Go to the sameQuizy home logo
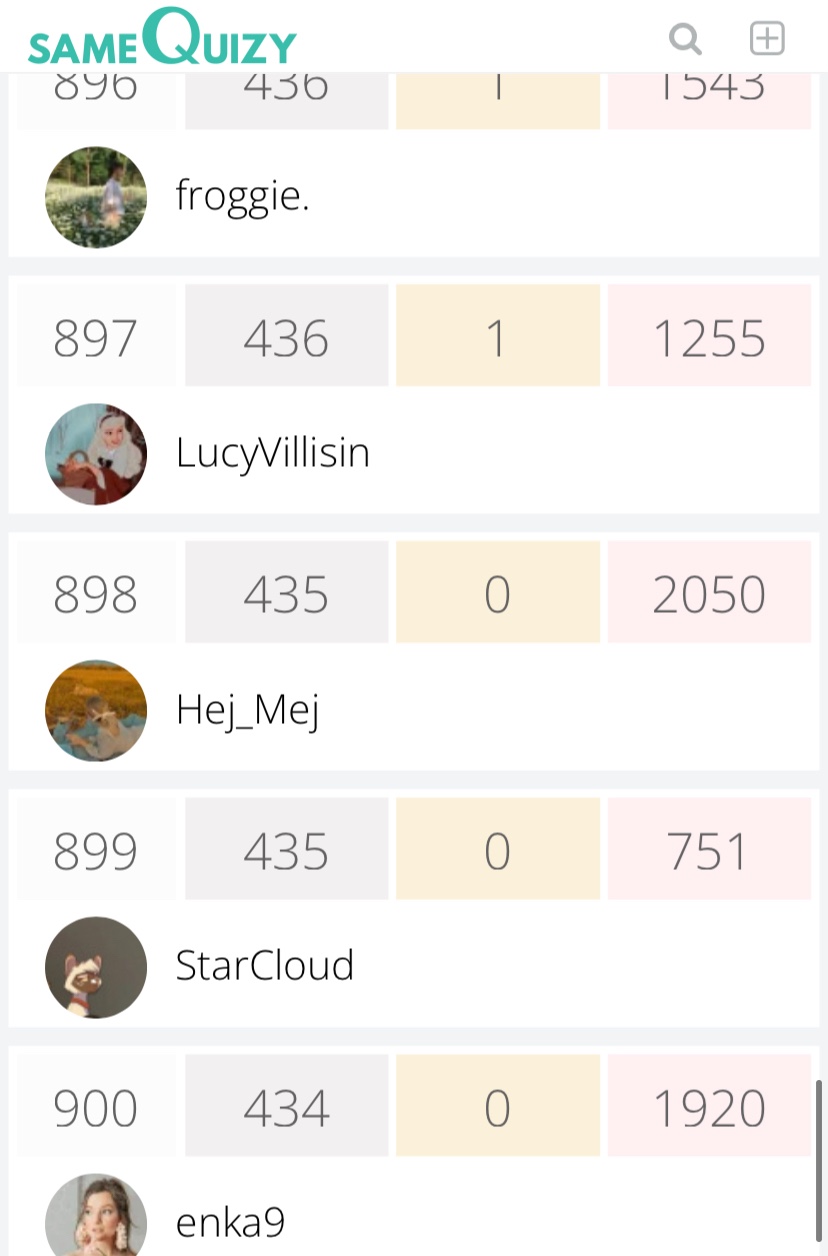828x1256 pixels. click(162, 40)
